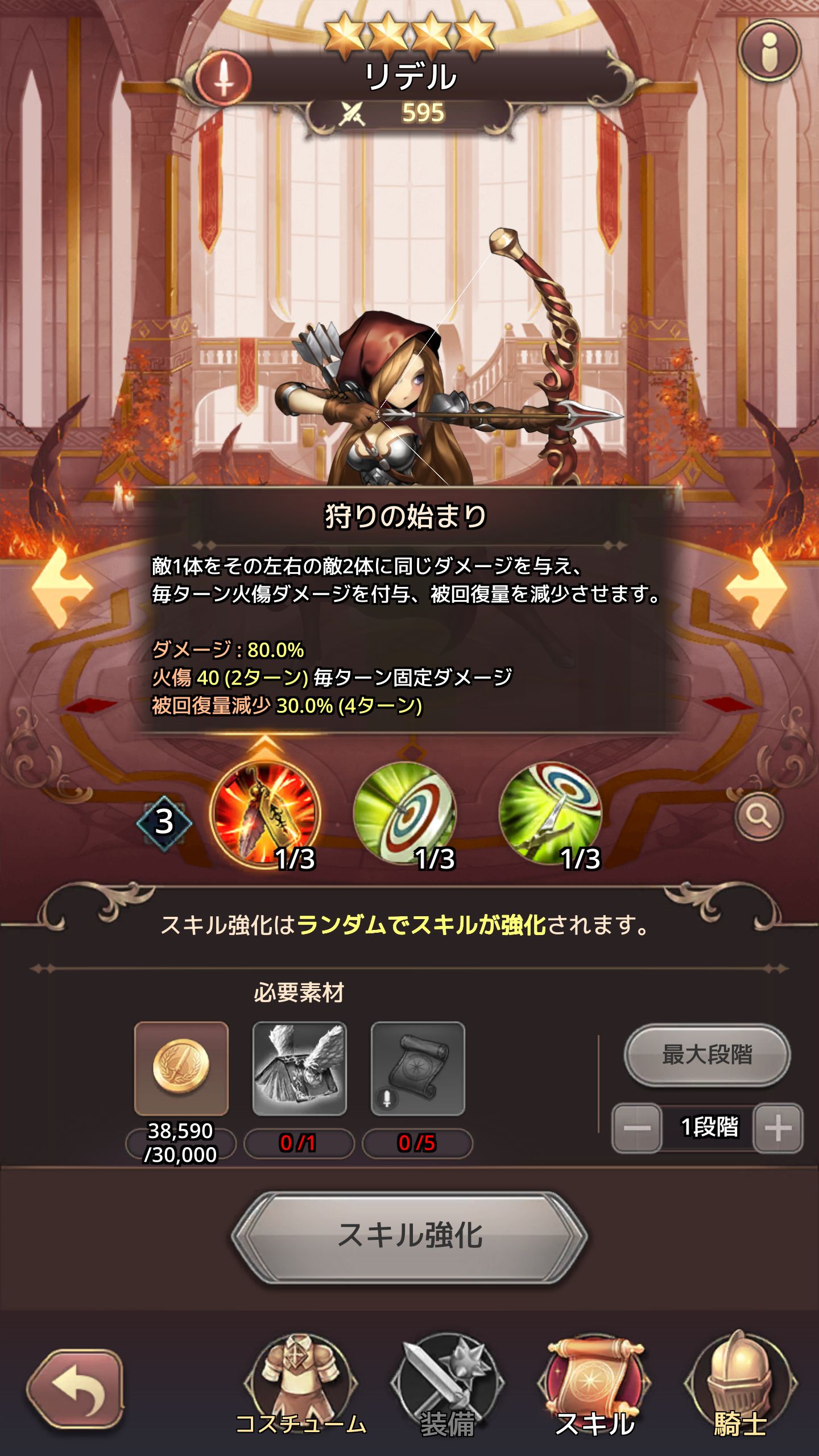Open the magnifier skill details icon
The height and width of the screenshot is (1456, 819).
point(759,816)
